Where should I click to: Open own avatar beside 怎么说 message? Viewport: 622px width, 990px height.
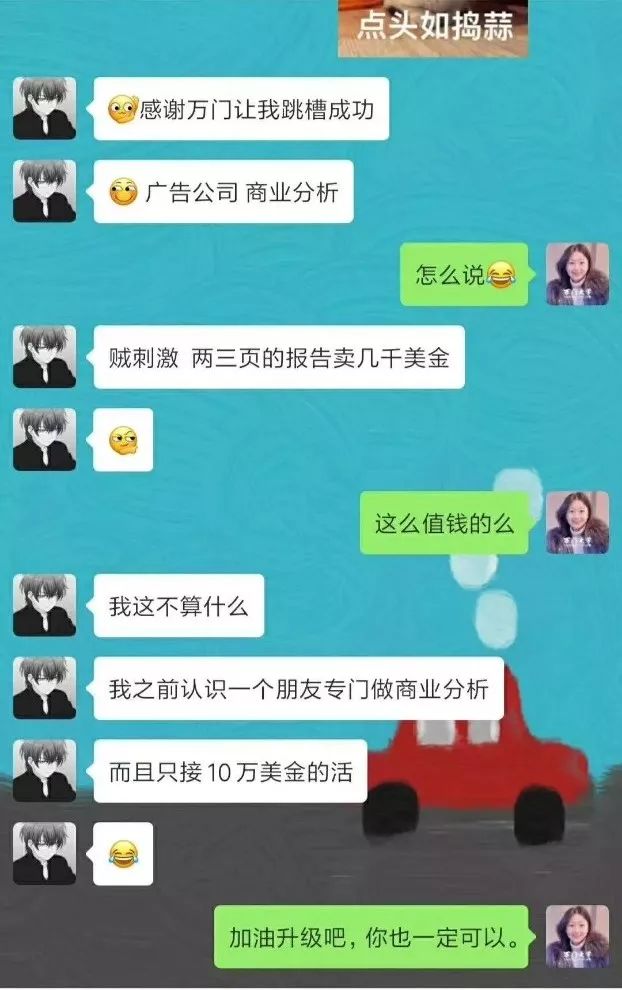(577, 274)
